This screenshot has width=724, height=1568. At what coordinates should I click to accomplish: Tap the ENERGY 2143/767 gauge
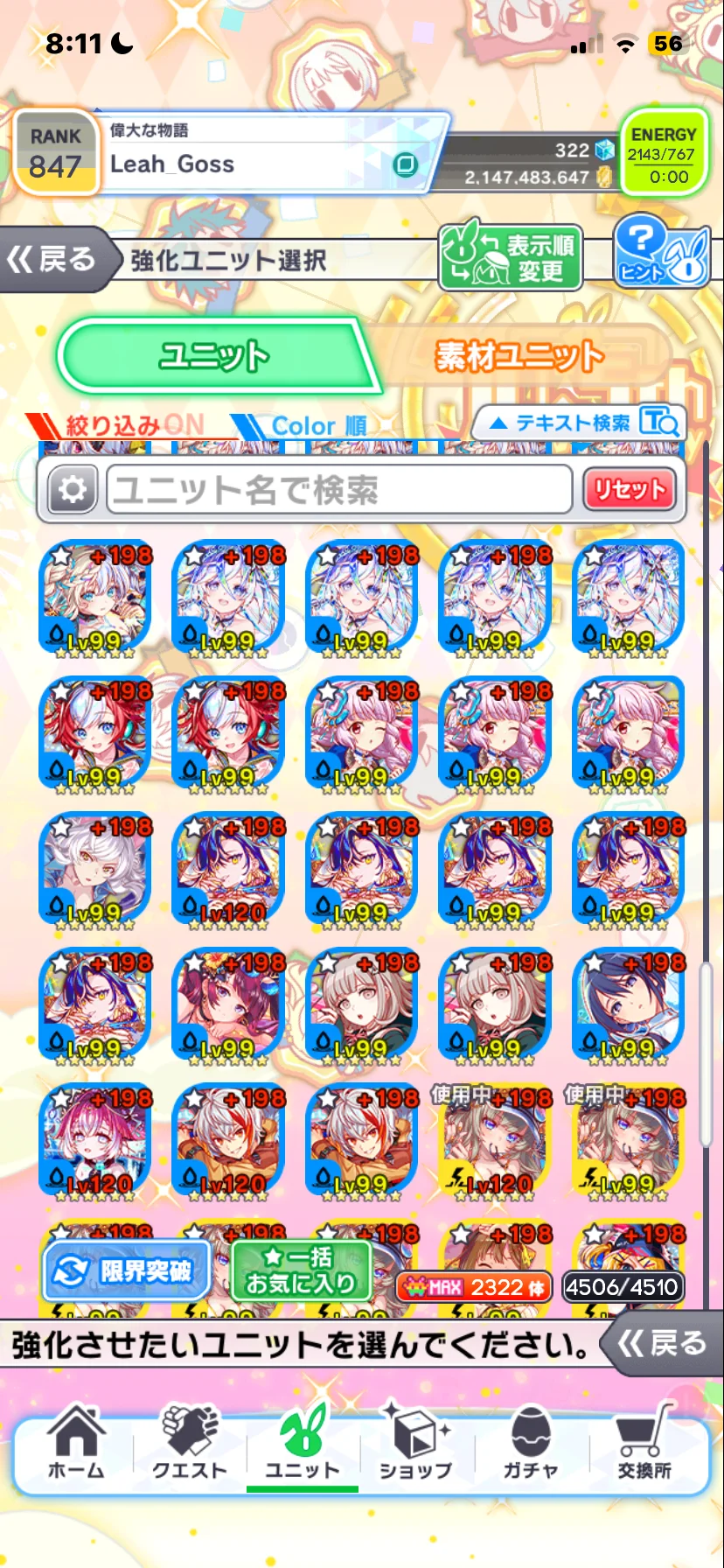(x=663, y=155)
